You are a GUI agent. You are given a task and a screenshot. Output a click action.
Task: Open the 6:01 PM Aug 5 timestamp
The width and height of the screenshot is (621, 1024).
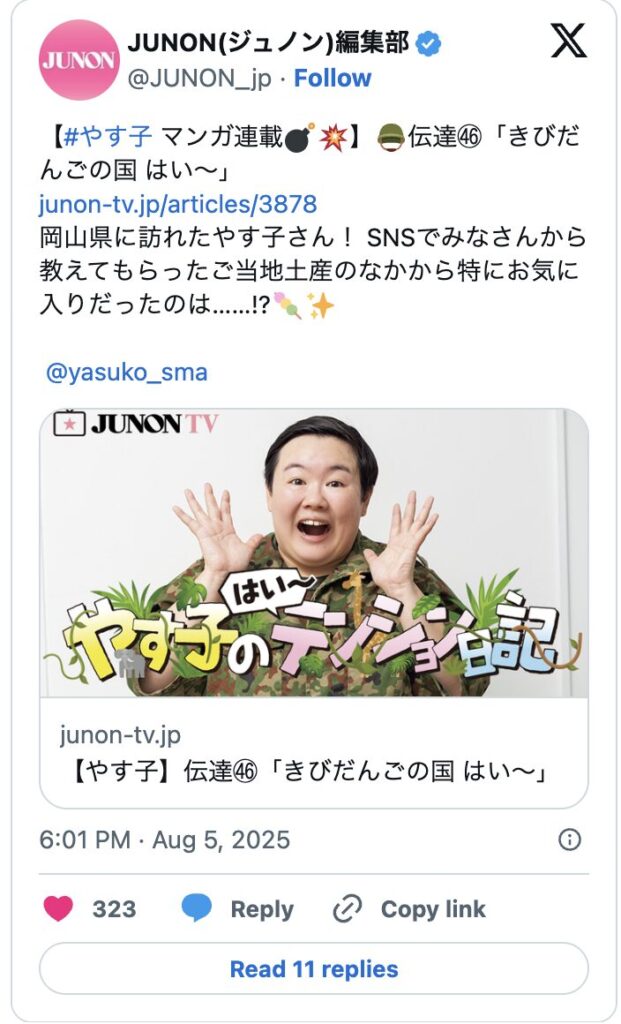[164, 839]
